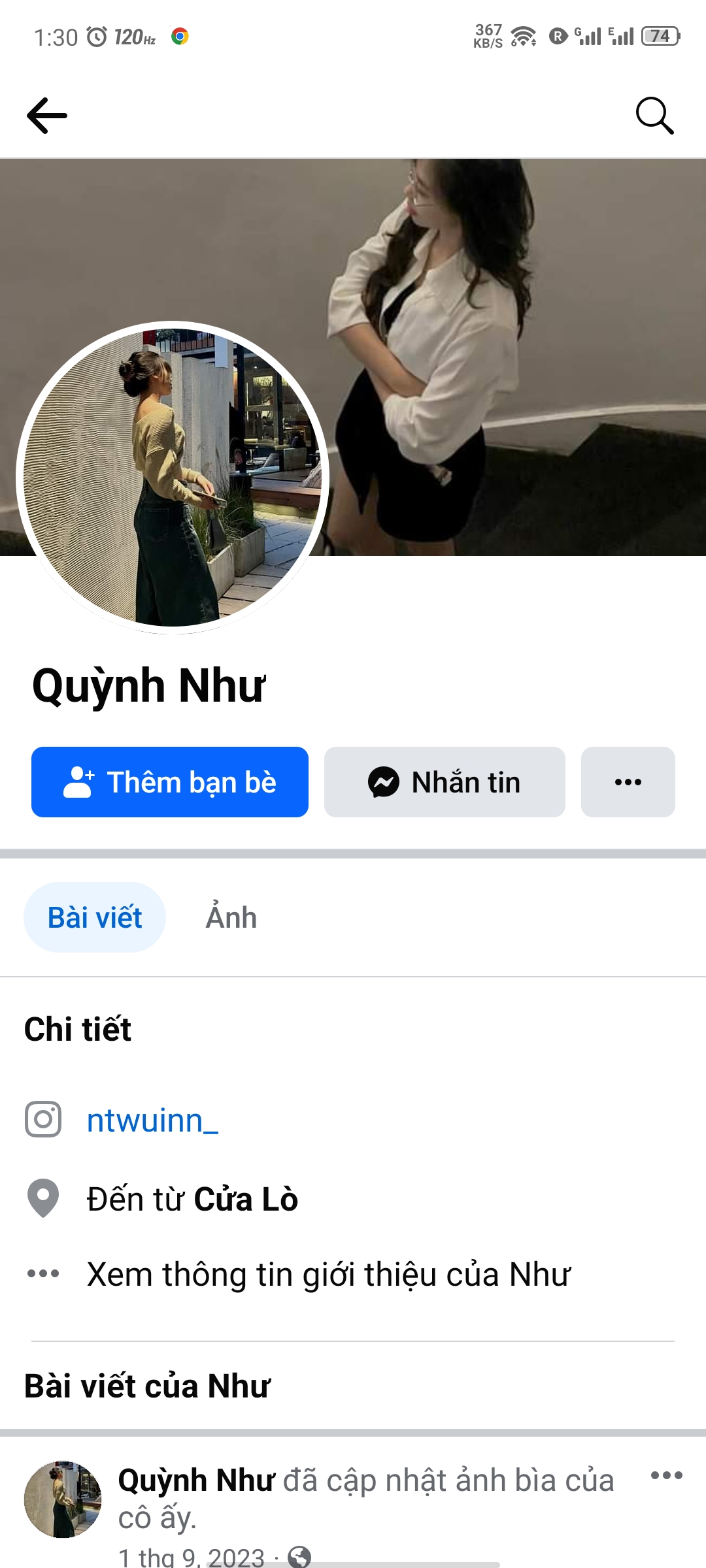
Task: Tap Thêm bạn bè to add friend
Action: (x=170, y=782)
